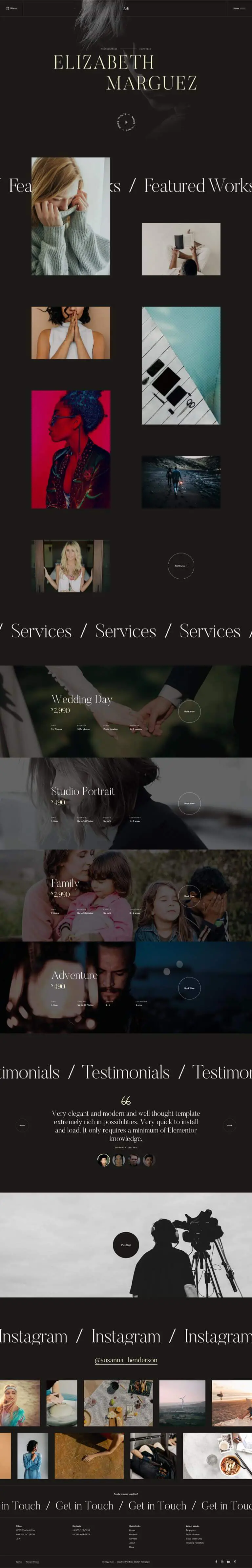Visit the Facebook page from the footer
252x1568 pixels.
[x=216, y=1561]
